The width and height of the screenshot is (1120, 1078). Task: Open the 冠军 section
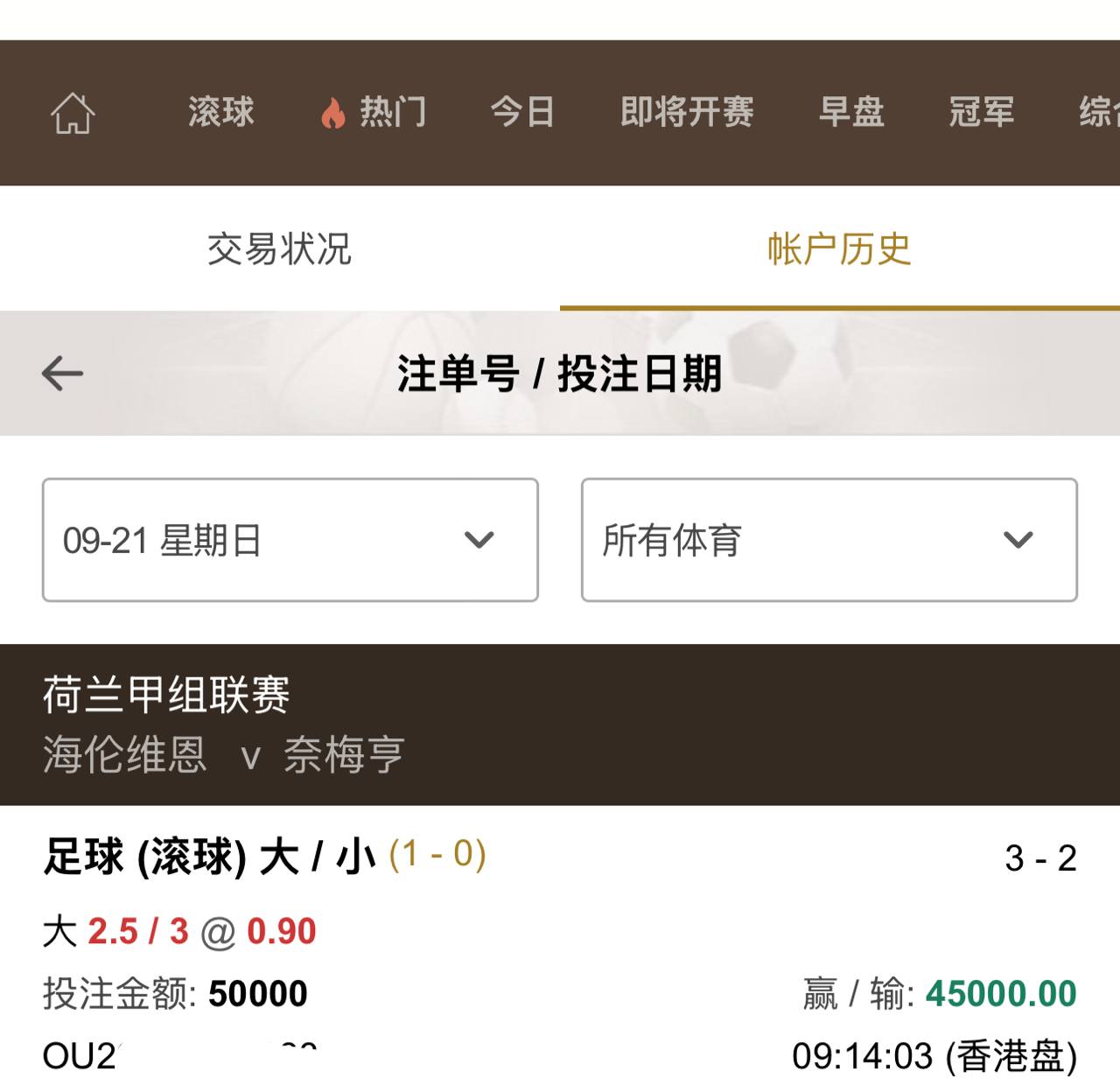tap(981, 112)
